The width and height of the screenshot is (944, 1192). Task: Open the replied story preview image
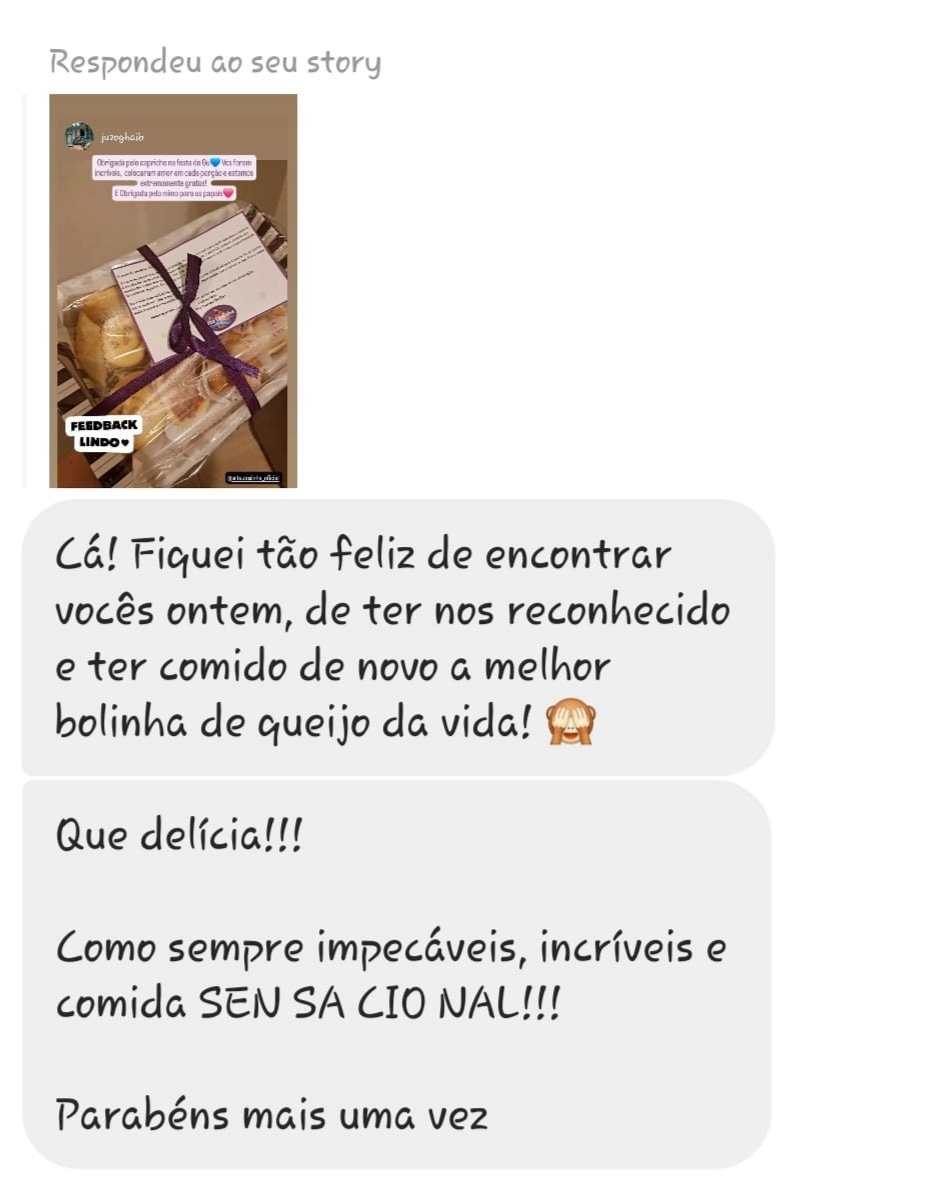(x=173, y=291)
